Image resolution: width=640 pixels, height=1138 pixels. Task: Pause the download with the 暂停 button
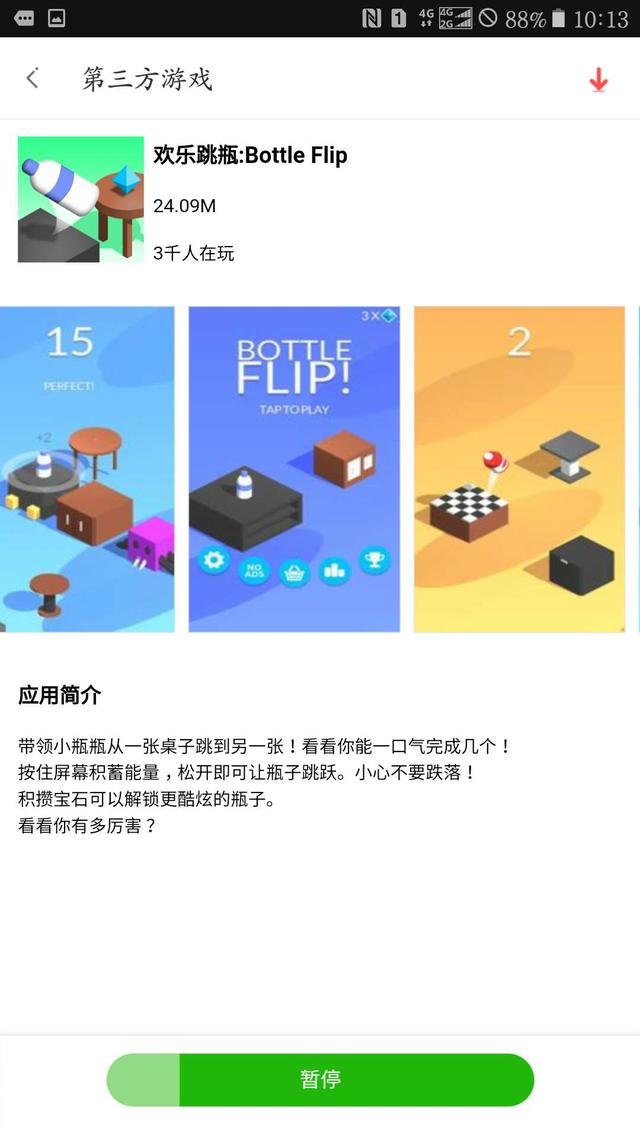tap(320, 1079)
